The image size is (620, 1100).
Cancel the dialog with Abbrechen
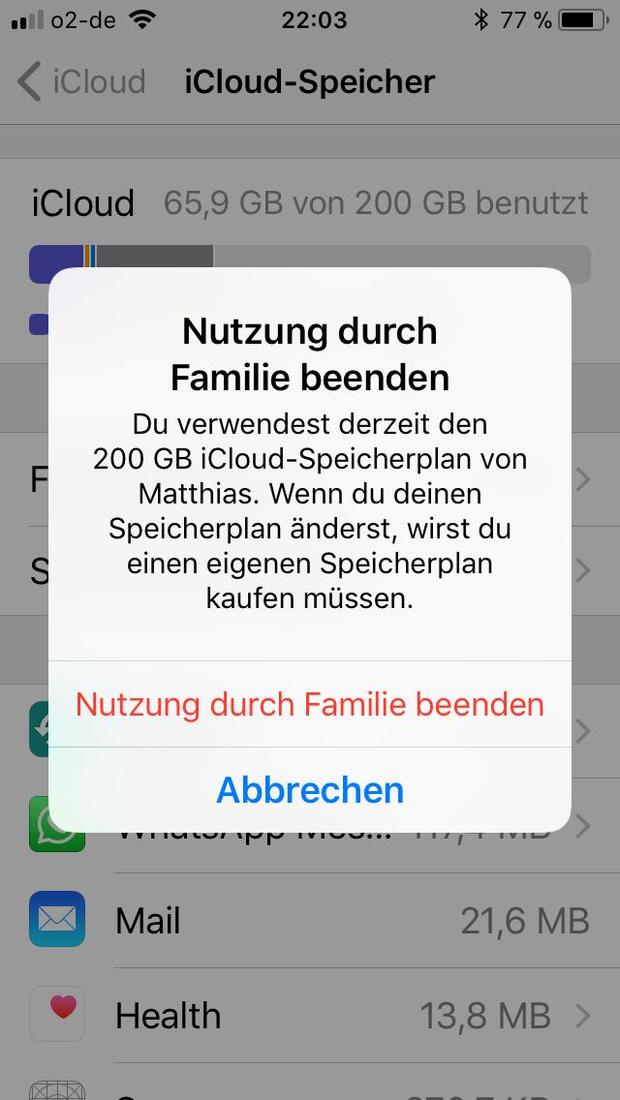click(x=309, y=790)
